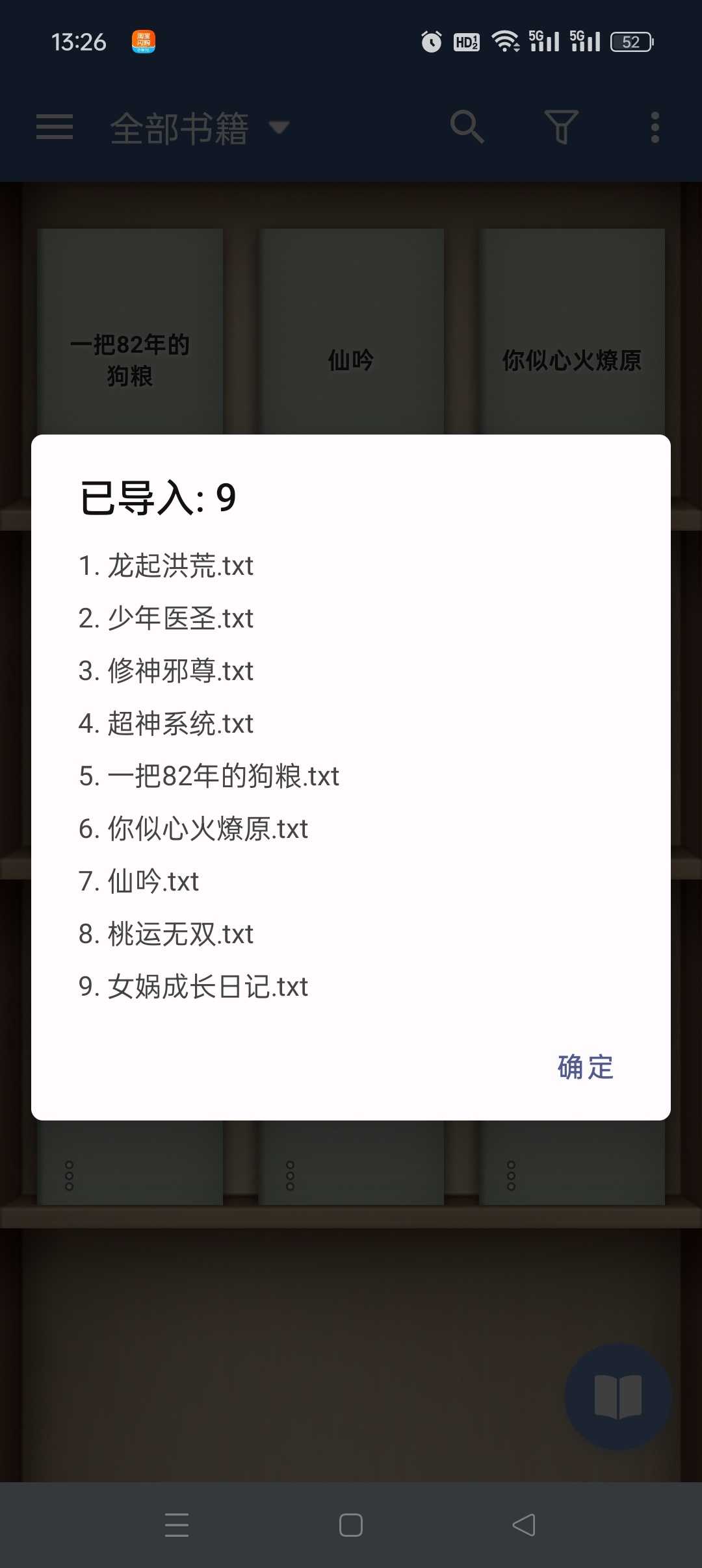702x1568 pixels.
Task: Go to the home screen
Action: click(351, 1524)
